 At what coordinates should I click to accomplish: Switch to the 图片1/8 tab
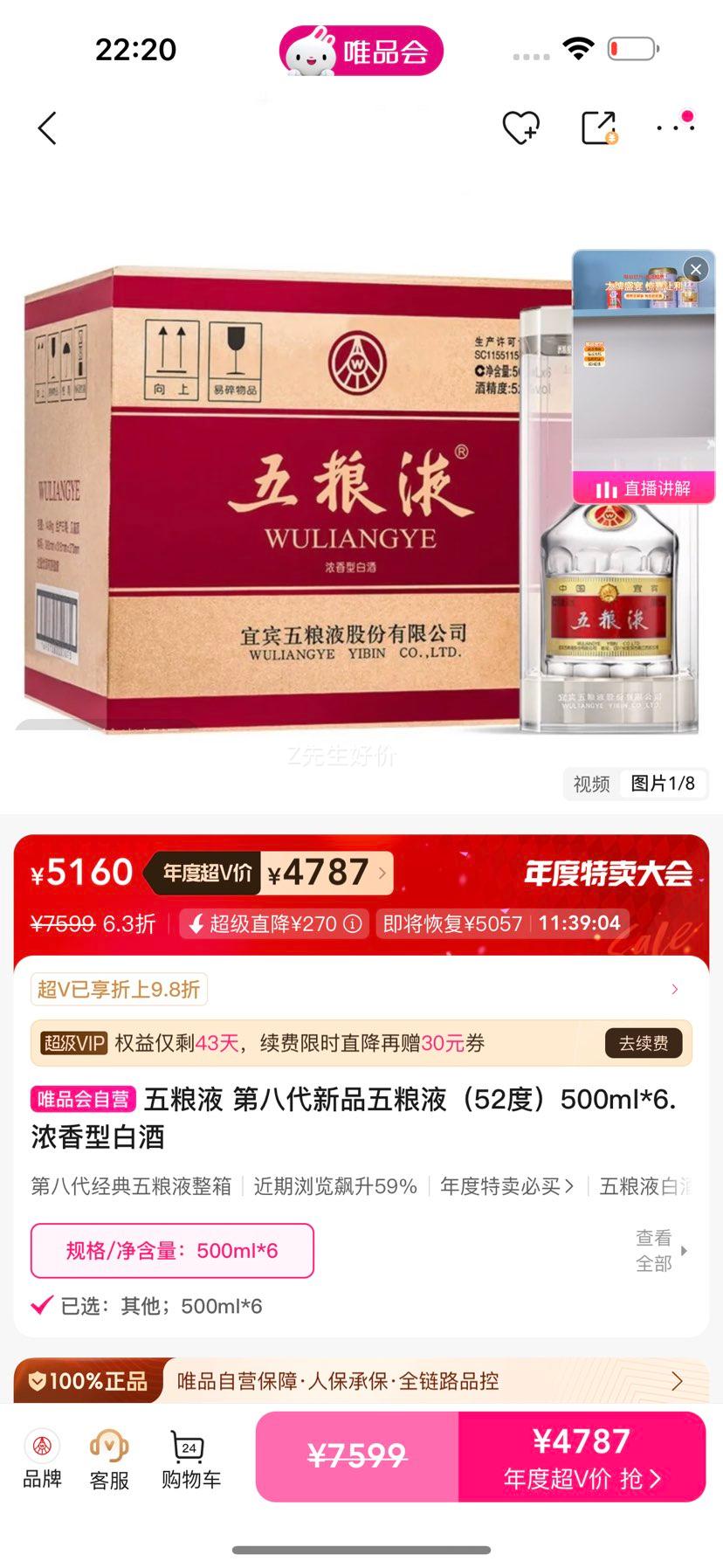point(664,784)
